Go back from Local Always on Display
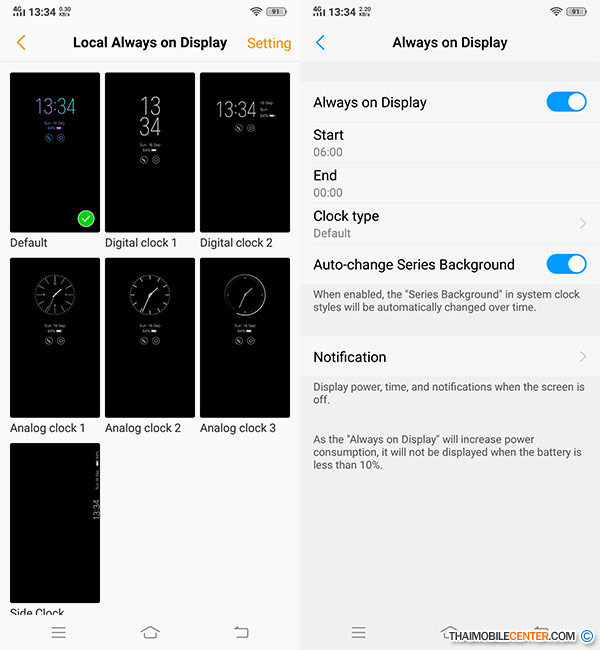 pyautogui.click(x=21, y=43)
